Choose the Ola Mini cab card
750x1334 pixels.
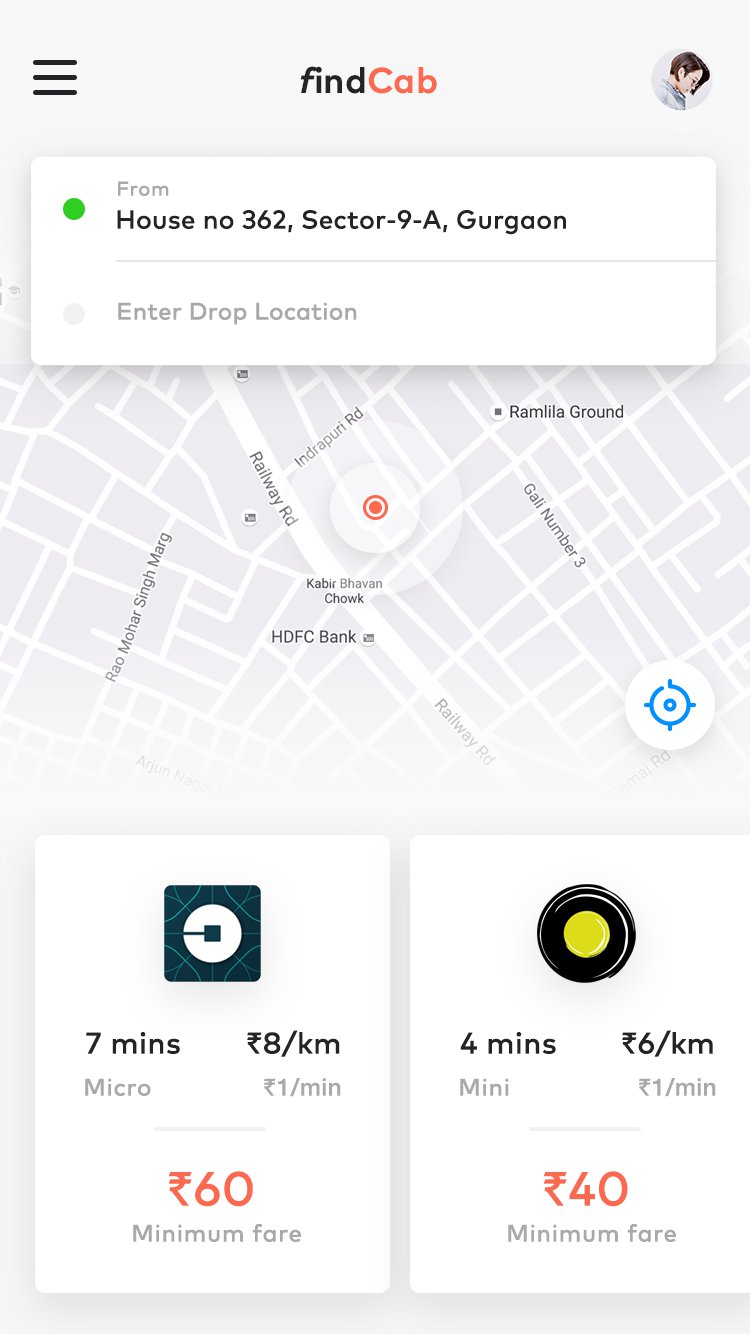click(586, 1062)
